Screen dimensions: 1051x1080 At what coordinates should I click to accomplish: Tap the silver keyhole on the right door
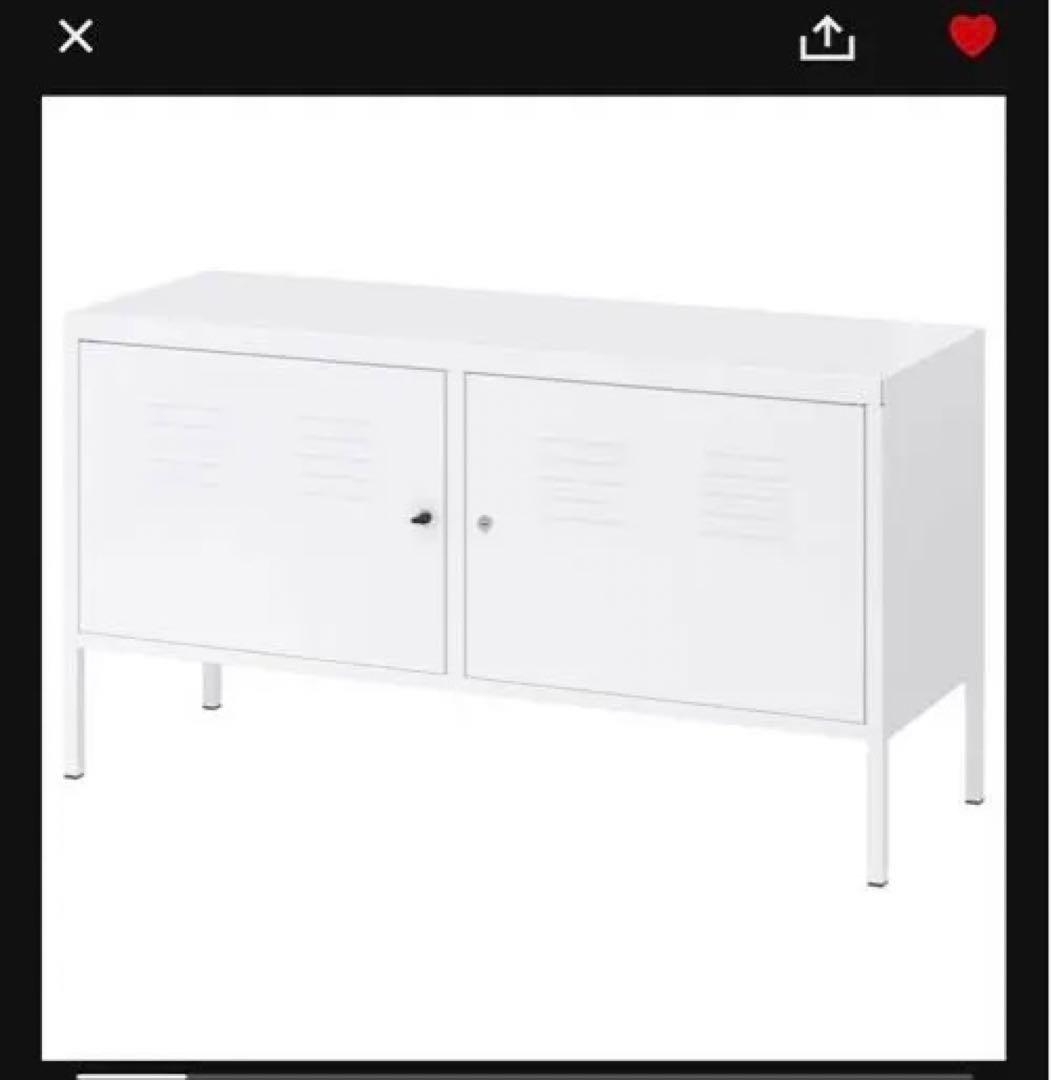click(x=487, y=523)
